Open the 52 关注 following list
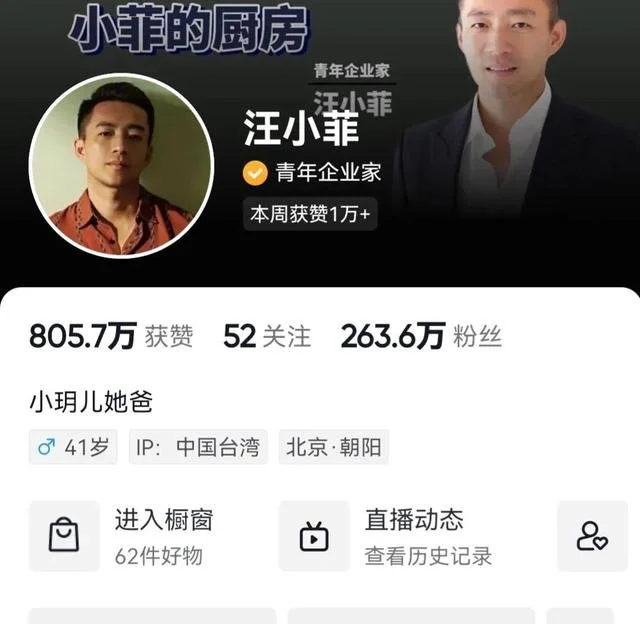 (267, 337)
